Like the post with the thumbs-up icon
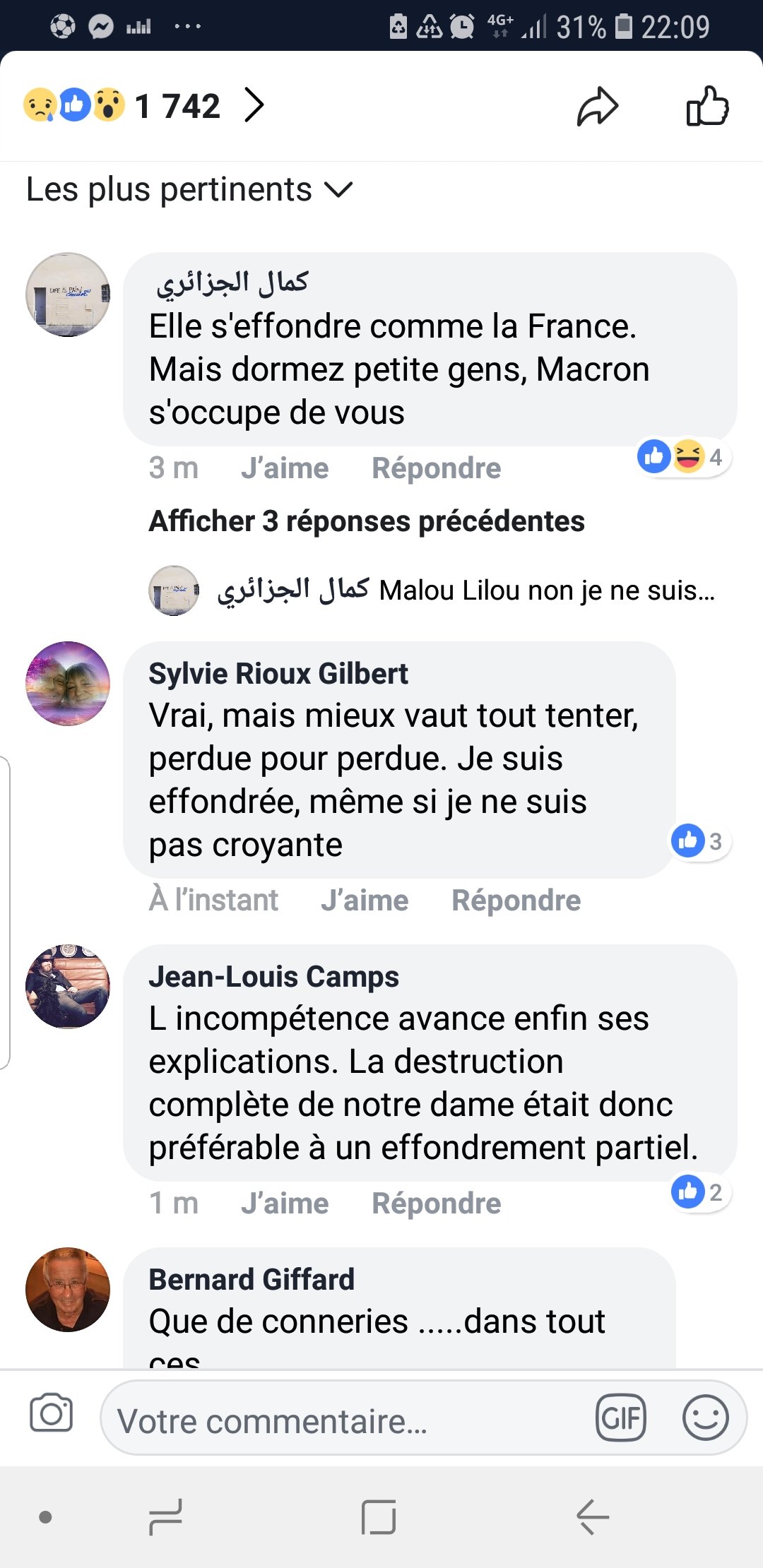This screenshot has height=1568, width=763. pos(707,107)
